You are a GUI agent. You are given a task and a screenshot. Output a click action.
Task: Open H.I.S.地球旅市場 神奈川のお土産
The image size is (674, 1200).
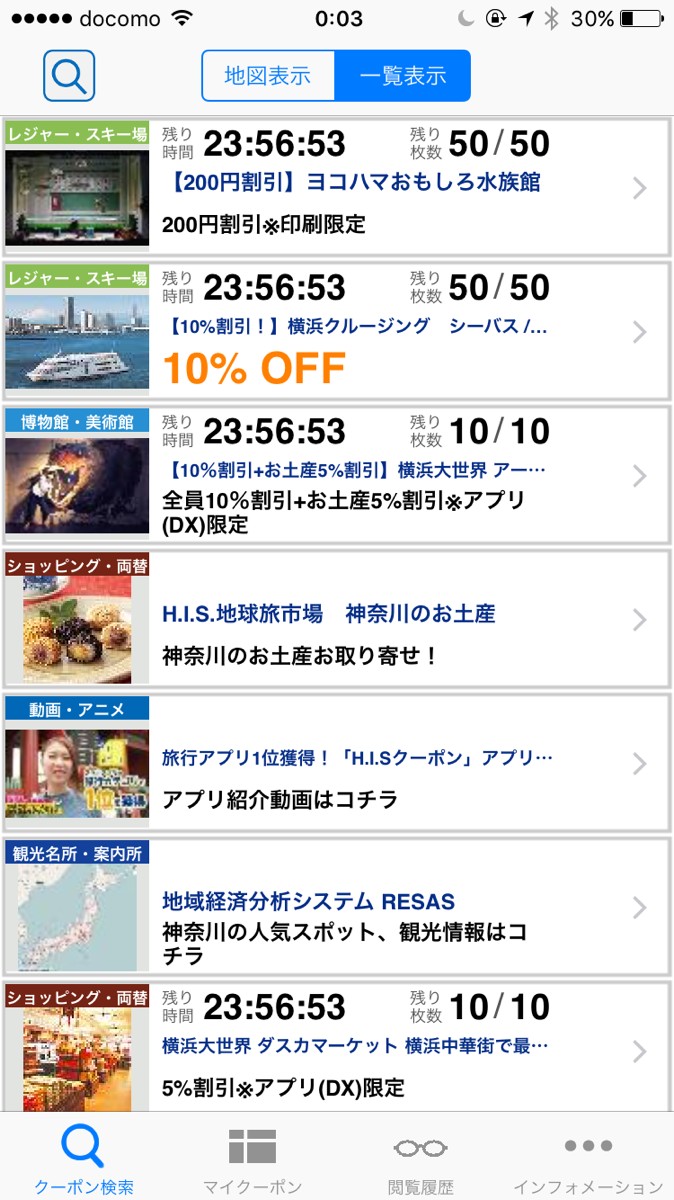pyautogui.click(x=336, y=619)
